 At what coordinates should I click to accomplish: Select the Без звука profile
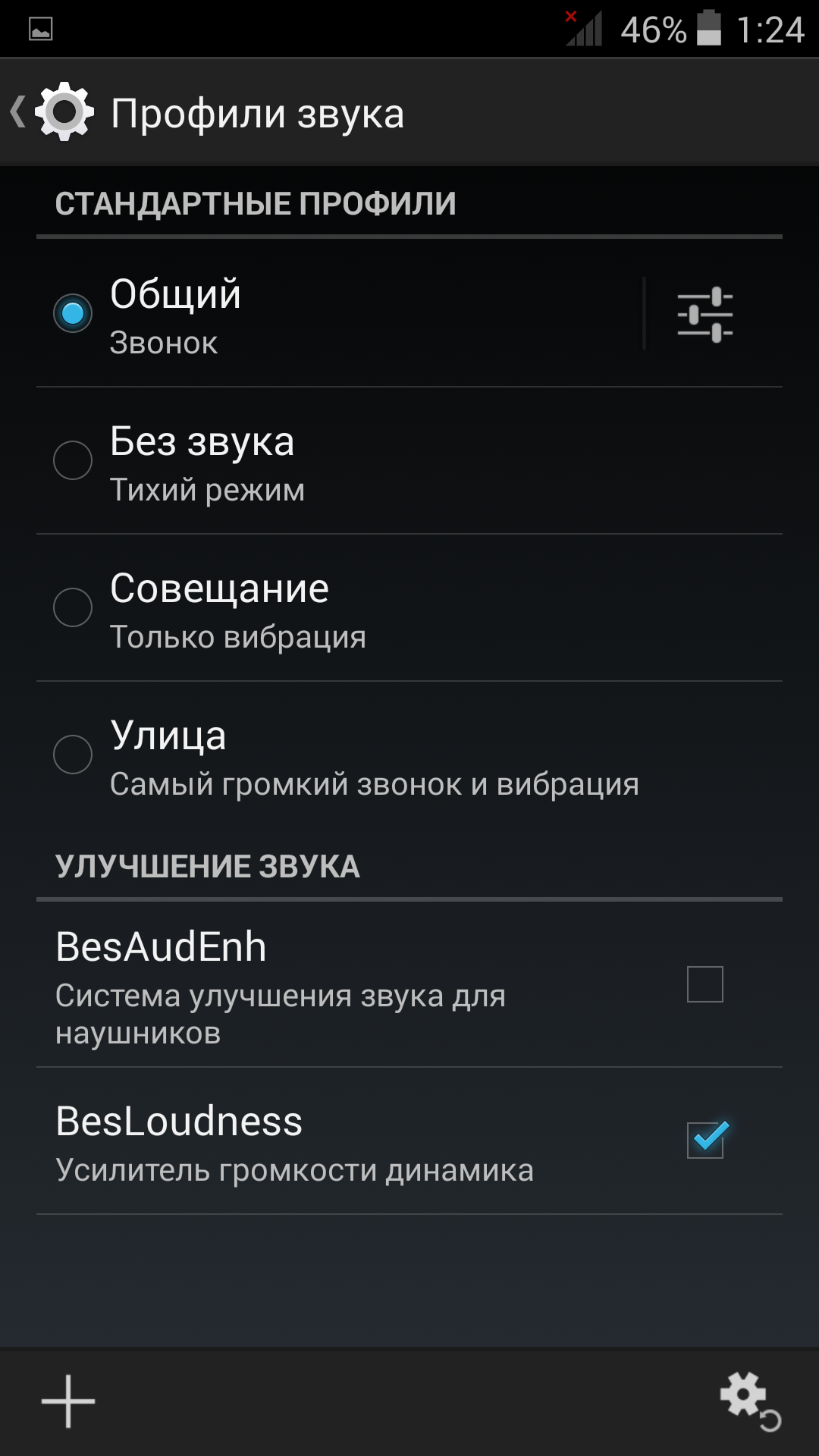pos(409,461)
